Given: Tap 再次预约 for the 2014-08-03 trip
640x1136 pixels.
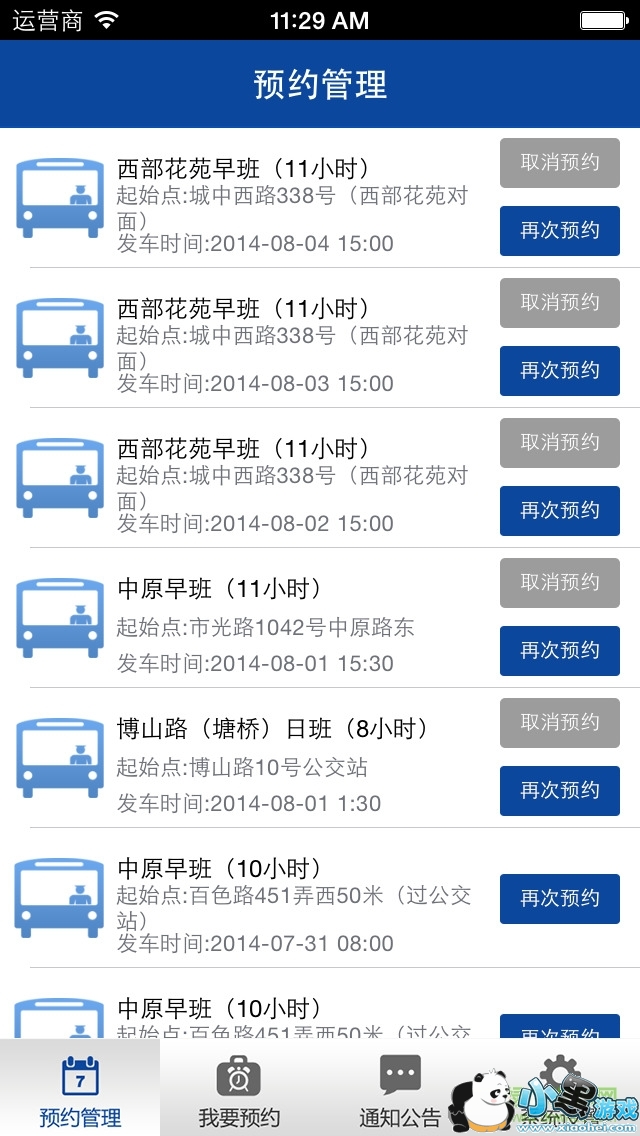Looking at the screenshot, I should click(559, 371).
